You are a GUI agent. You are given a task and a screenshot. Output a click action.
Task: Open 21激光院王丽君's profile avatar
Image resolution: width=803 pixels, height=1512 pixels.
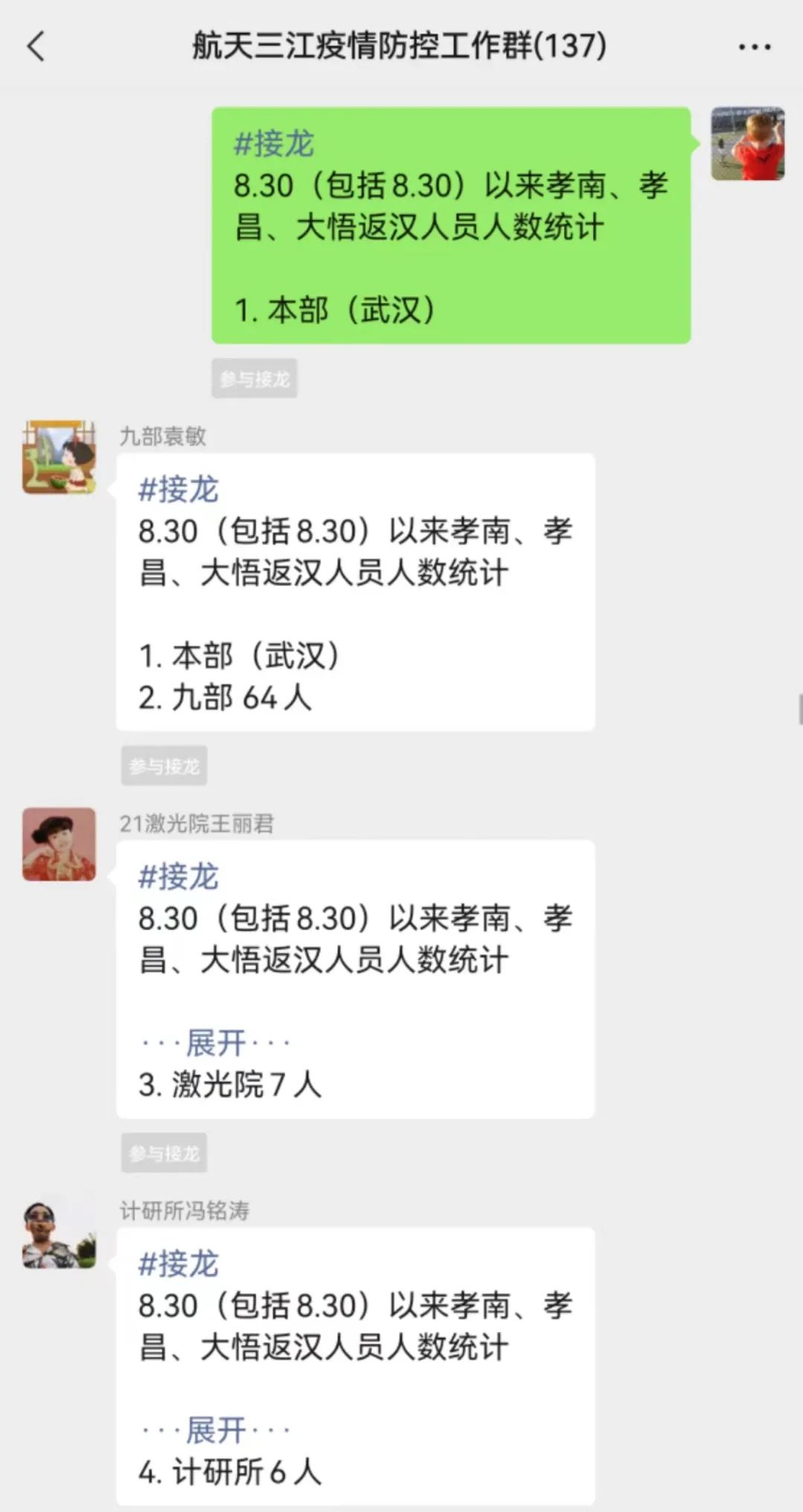pyautogui.click(x=59, y=844)
